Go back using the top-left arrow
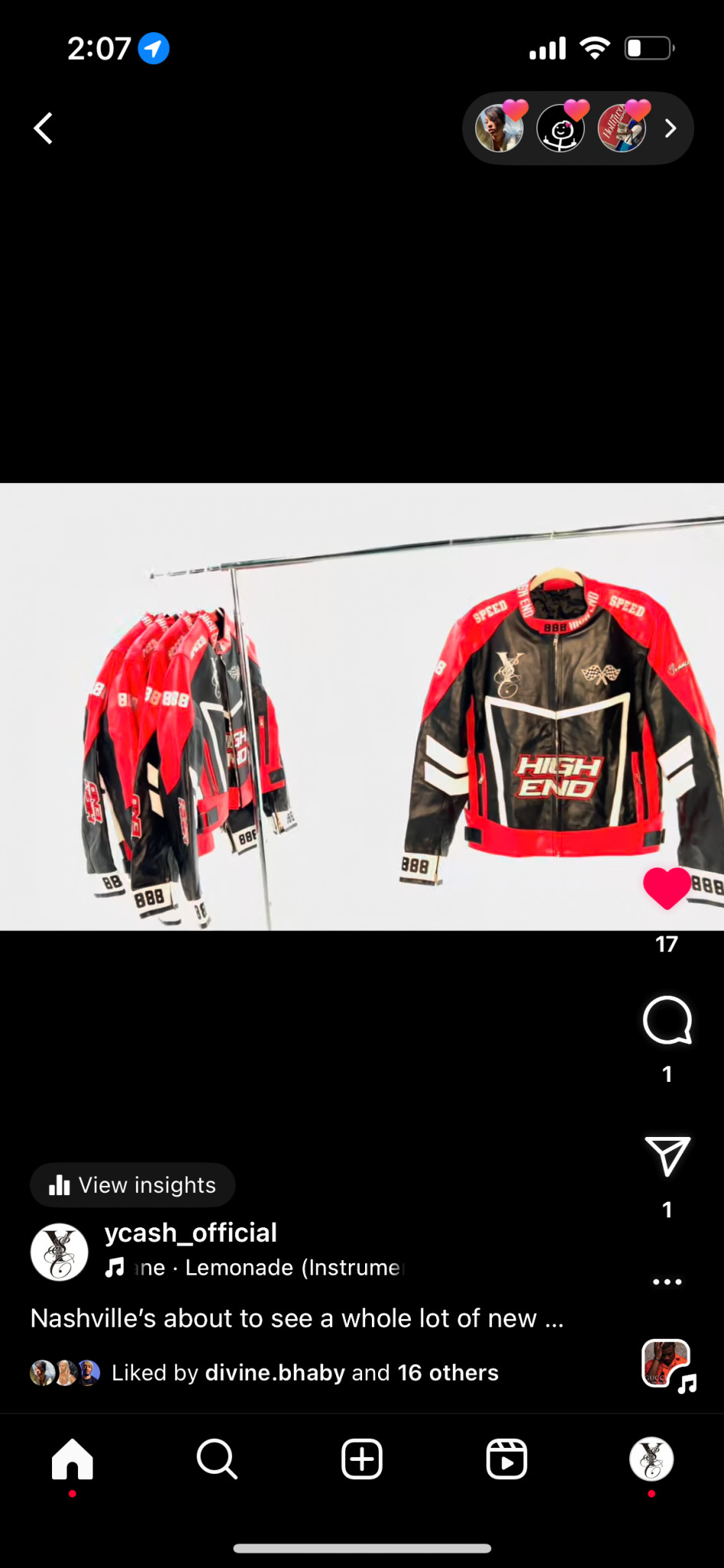This screenshot has width=724, height=1568. (44, 129)
